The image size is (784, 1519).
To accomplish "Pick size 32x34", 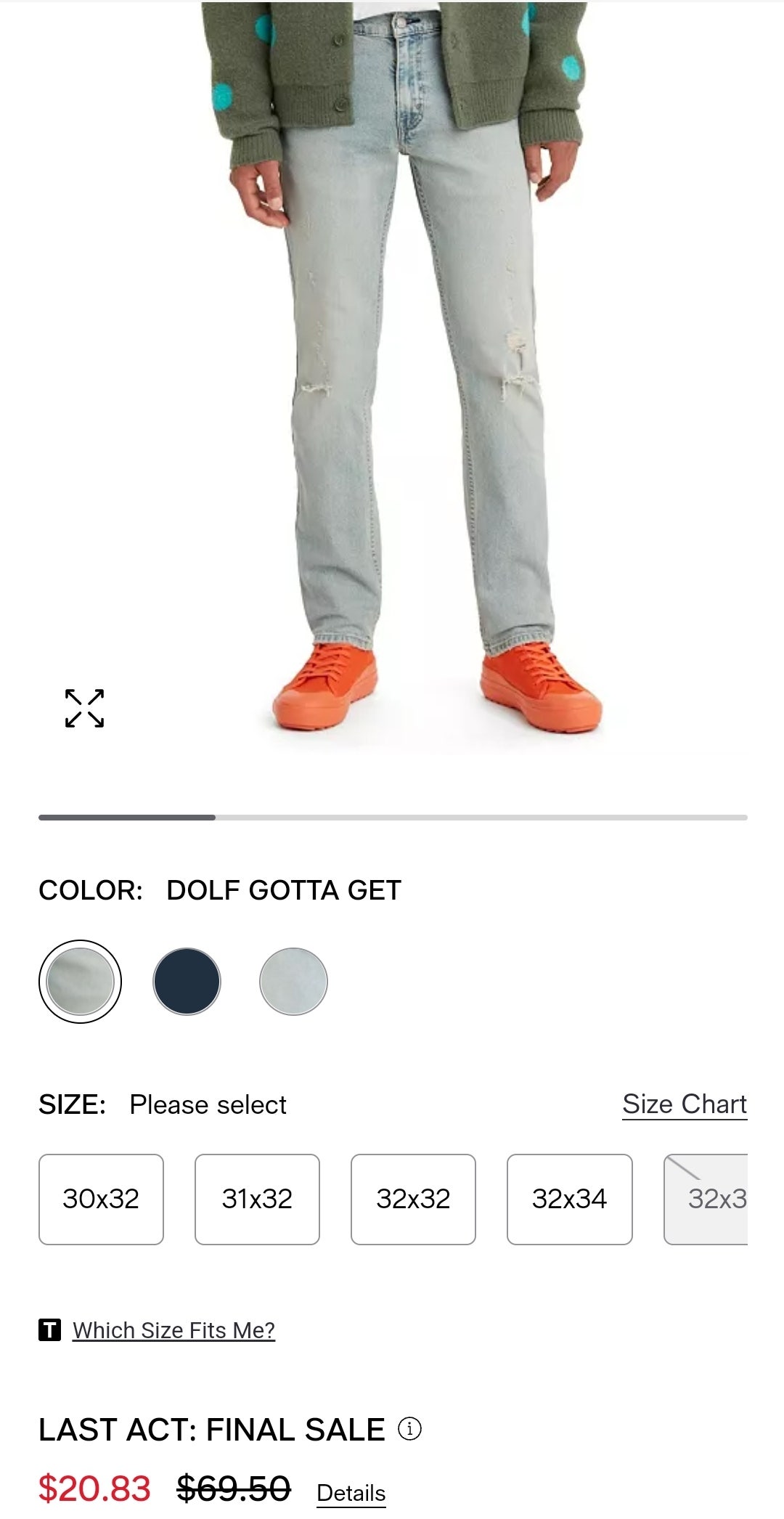I will click(569, 1199).
